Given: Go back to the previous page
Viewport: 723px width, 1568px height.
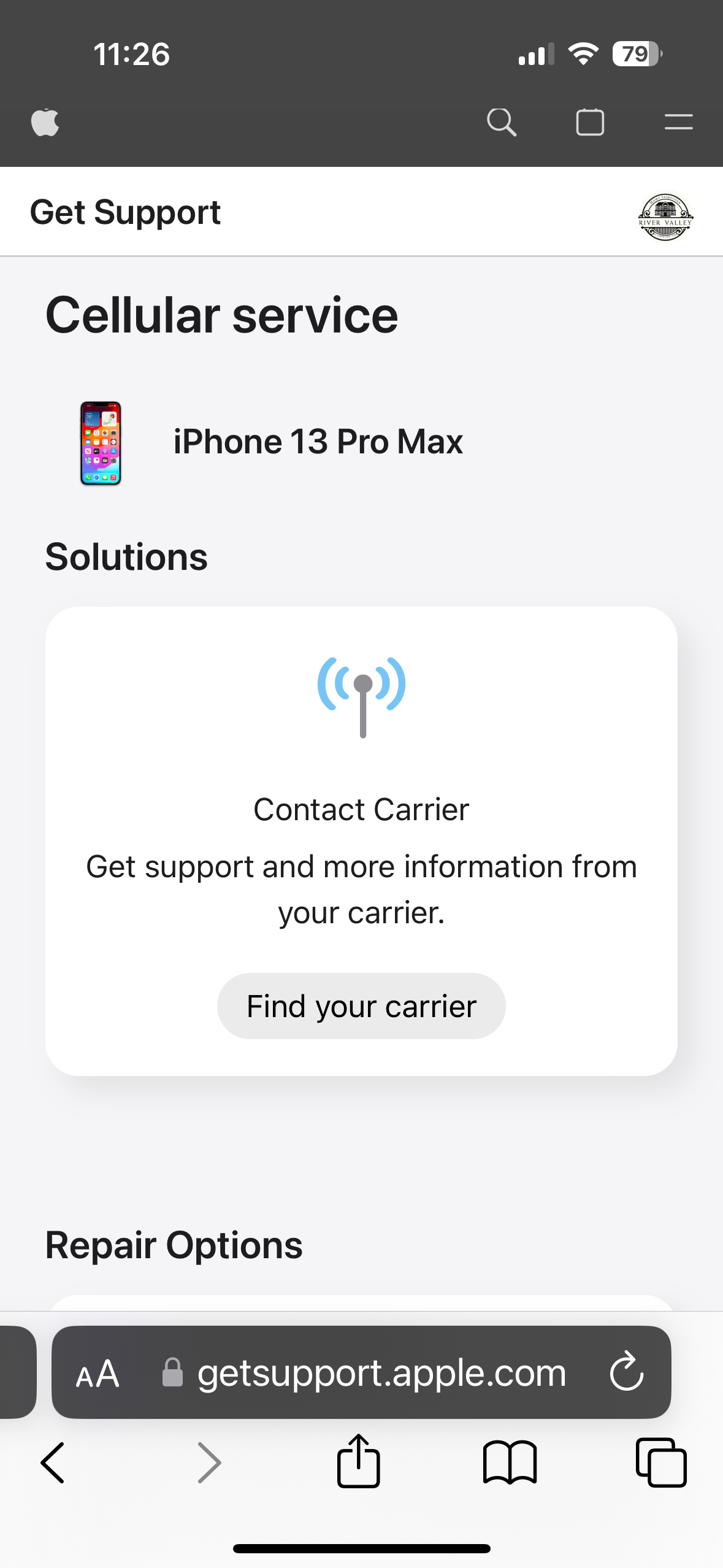Looking at the screenshot, I should click(x=53, y=1462).
